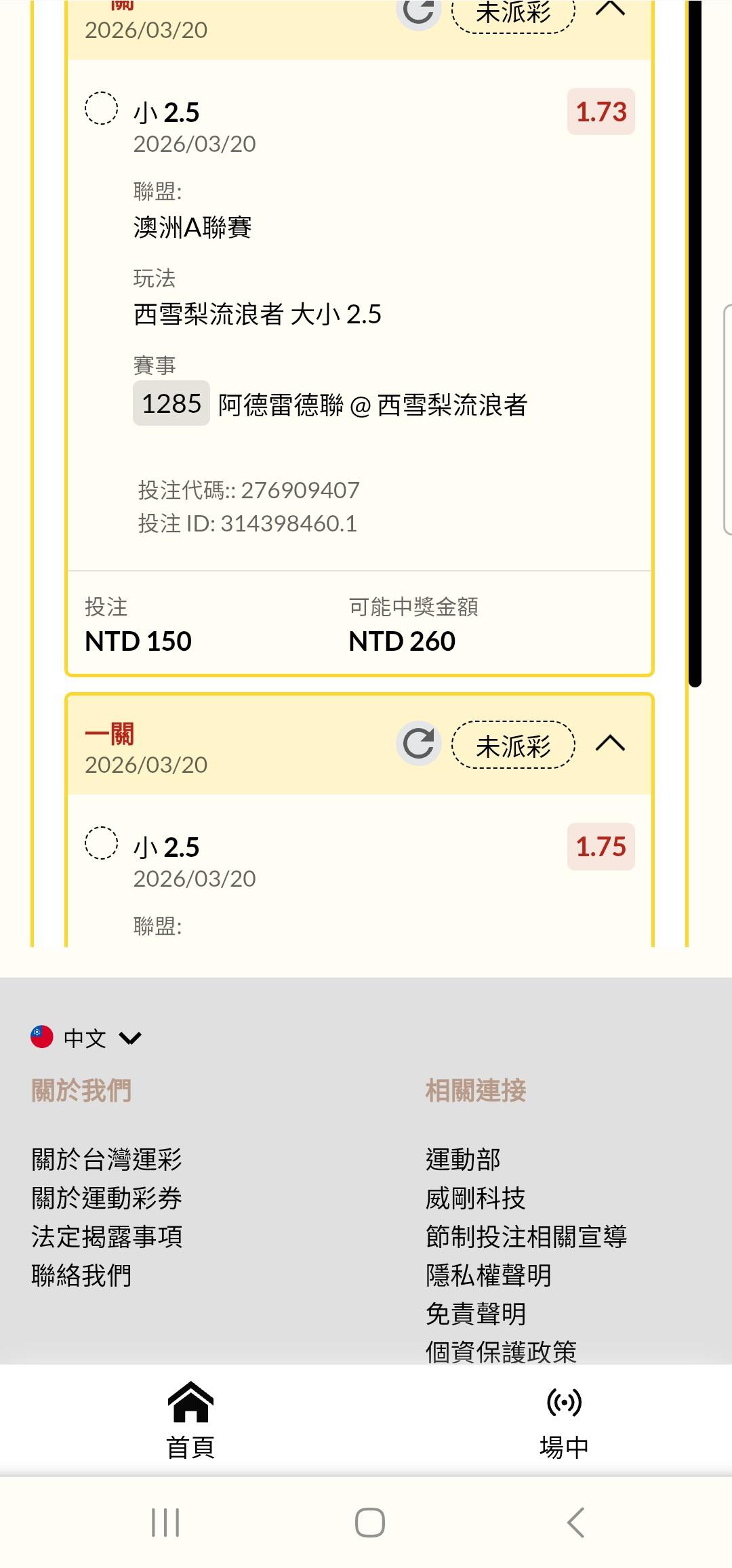Viewport: 732px width, 1568px height.
Task: Open 運動部 link
Action: click(463, 1159)
